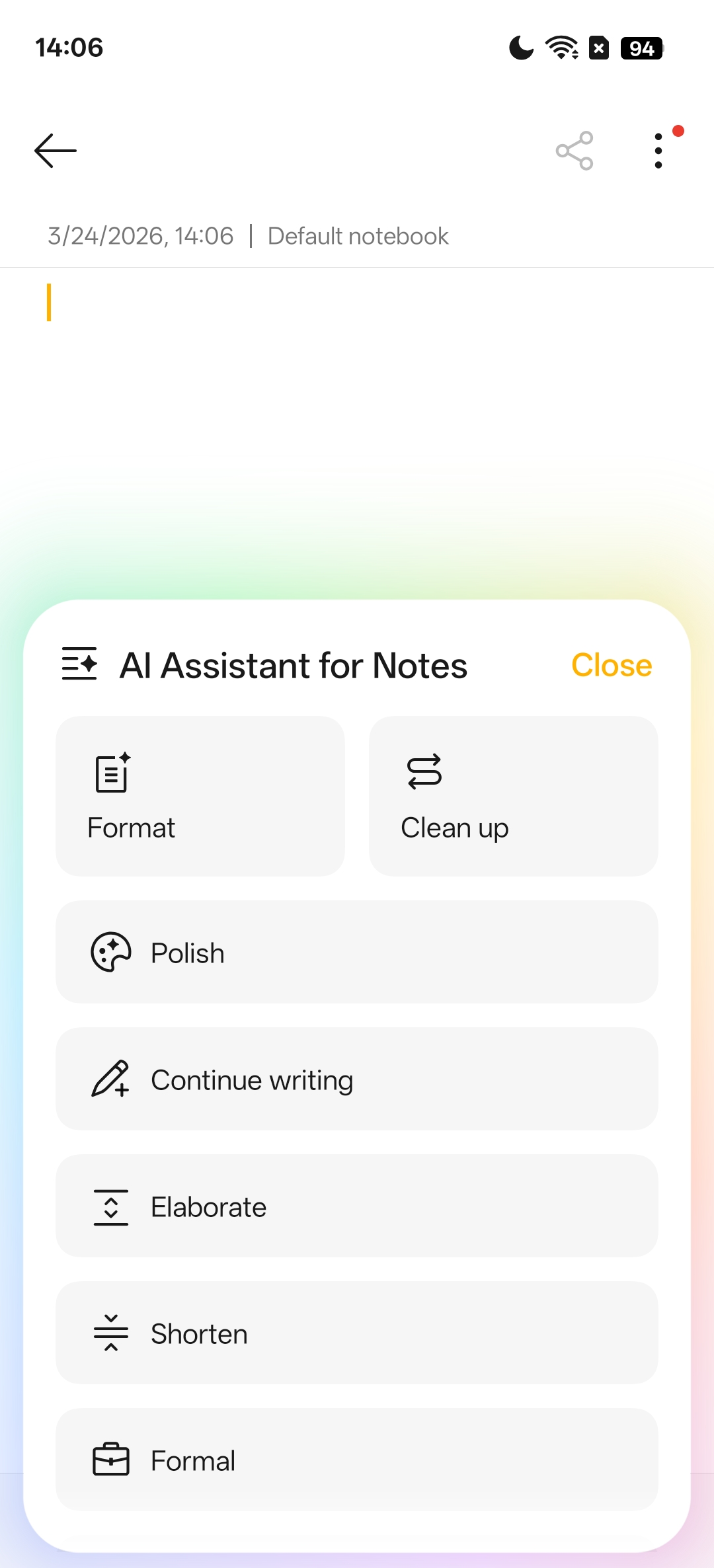The height and width of the screenshot is (1568, 714).
Task: Pick the Formal tone option
Action: point(357,1460)
